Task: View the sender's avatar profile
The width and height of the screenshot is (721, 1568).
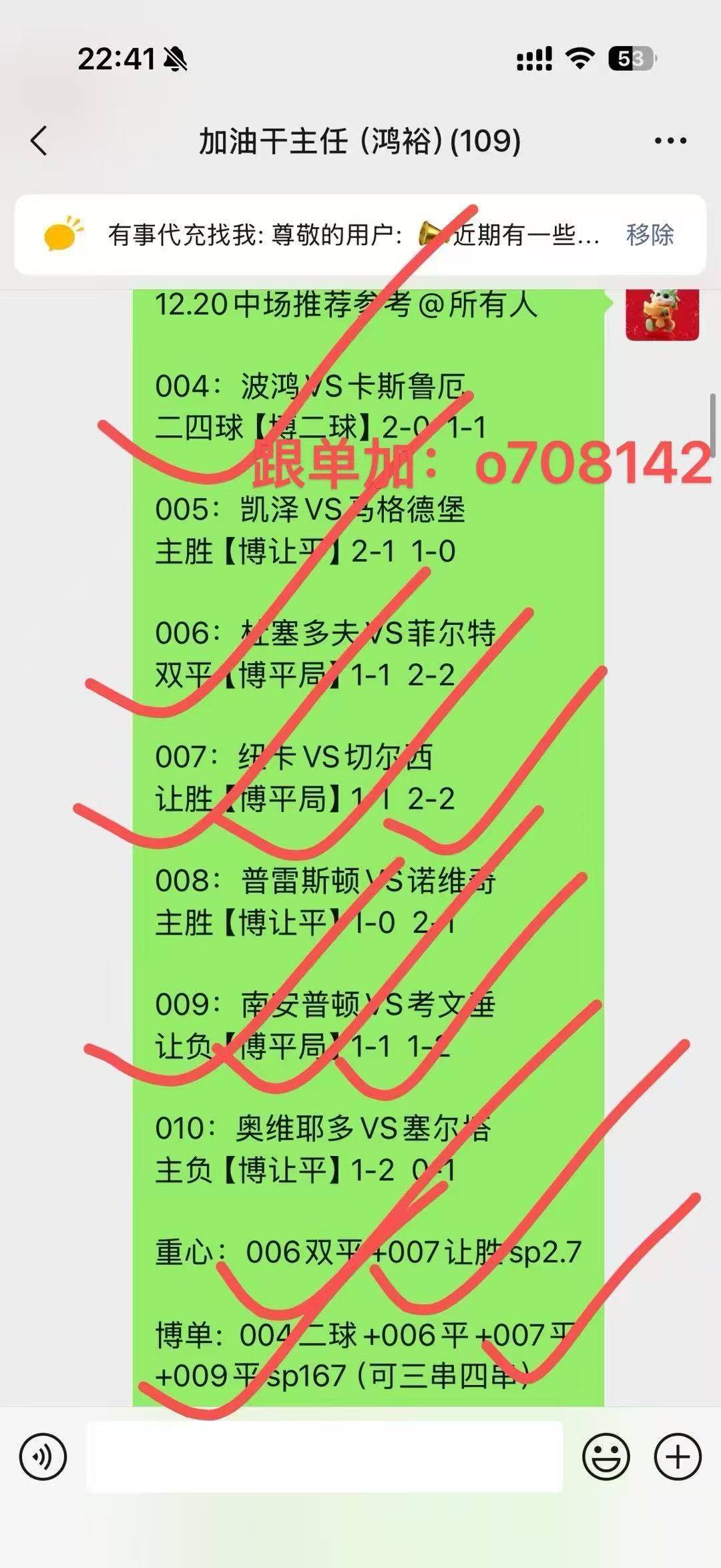Action: 662,314
